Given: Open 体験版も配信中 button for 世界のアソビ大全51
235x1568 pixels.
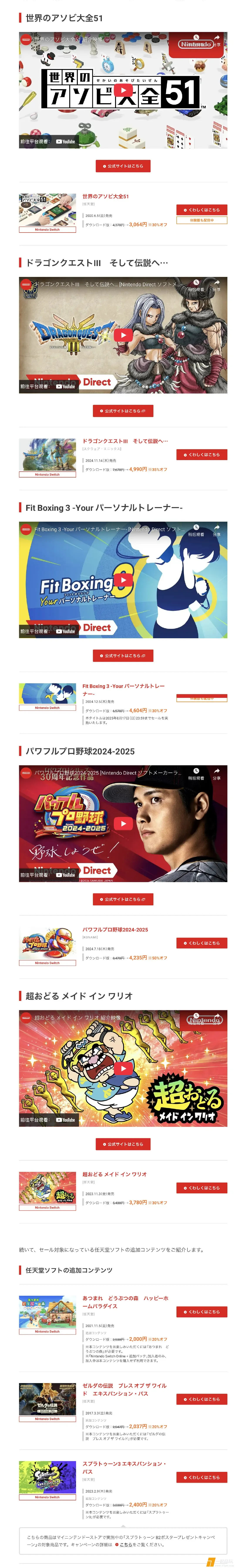Looking at the screenshot, I should pos(201,220).
